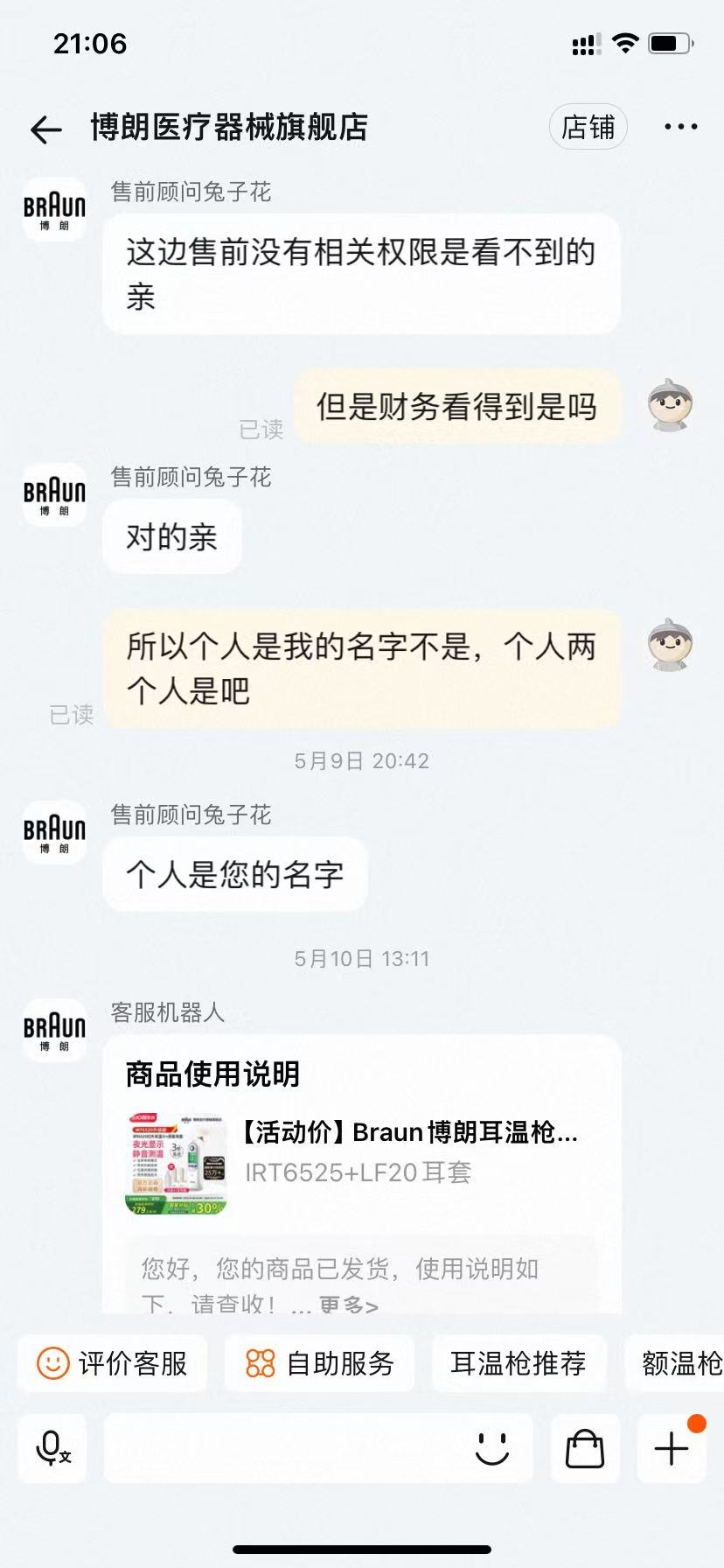Select the 耳温枪推荐 chip
The width and height of the screenshot is (724, 1568).
pyautogui.click(x=519, y=1363)
